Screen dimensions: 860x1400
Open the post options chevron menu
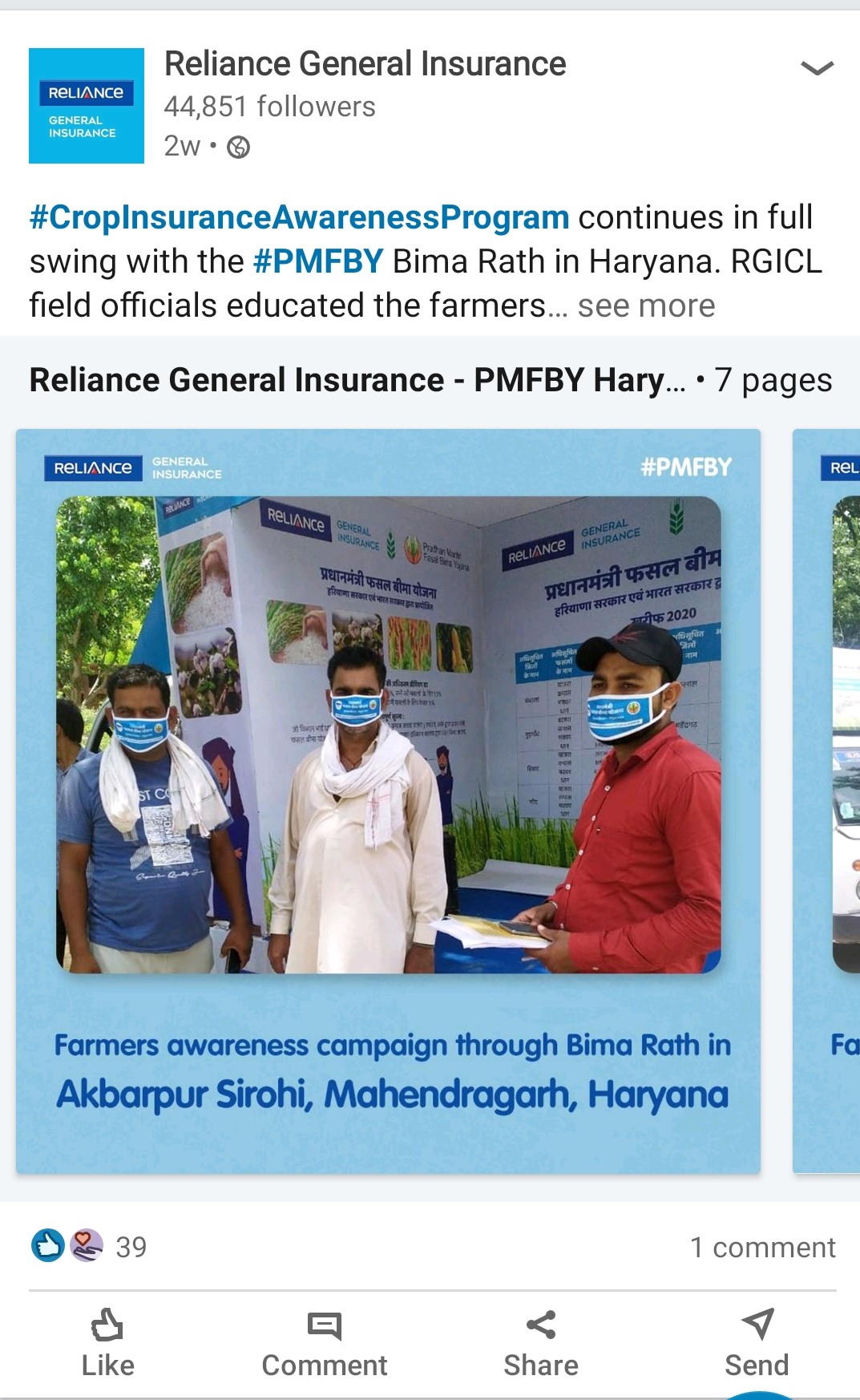coord(817,69)
